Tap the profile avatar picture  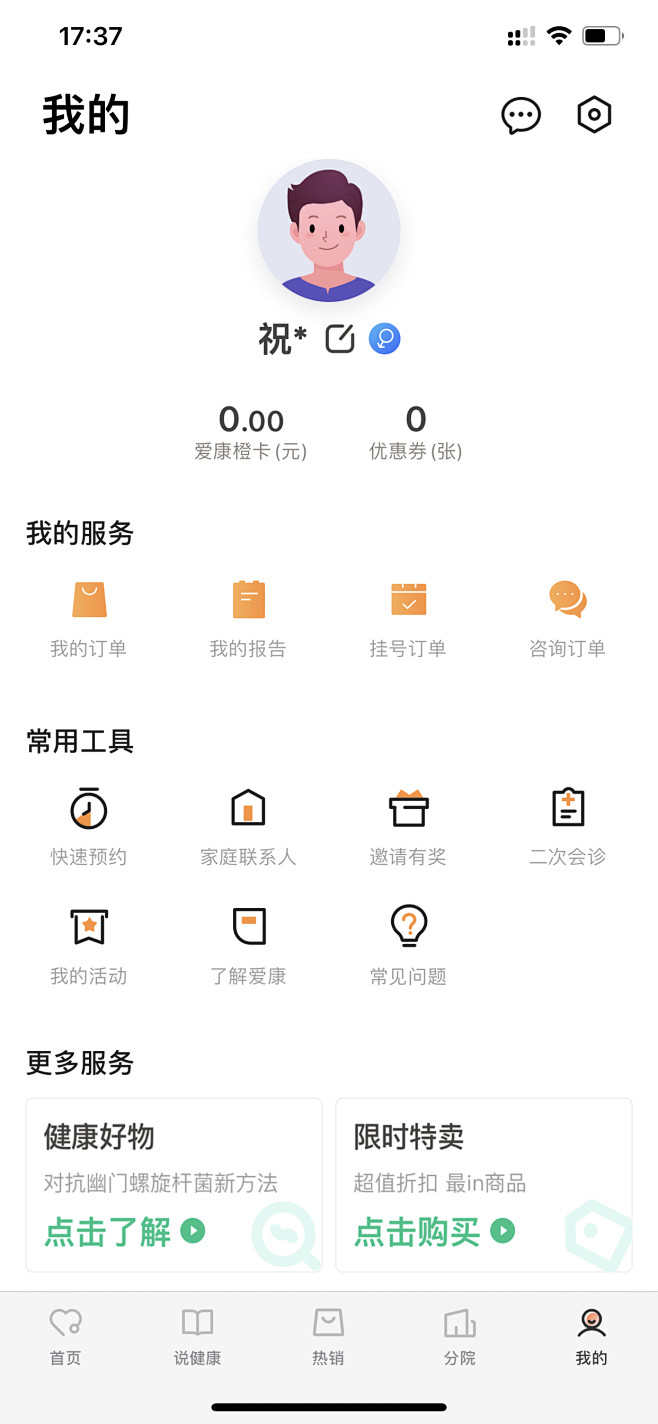point(329,231)
